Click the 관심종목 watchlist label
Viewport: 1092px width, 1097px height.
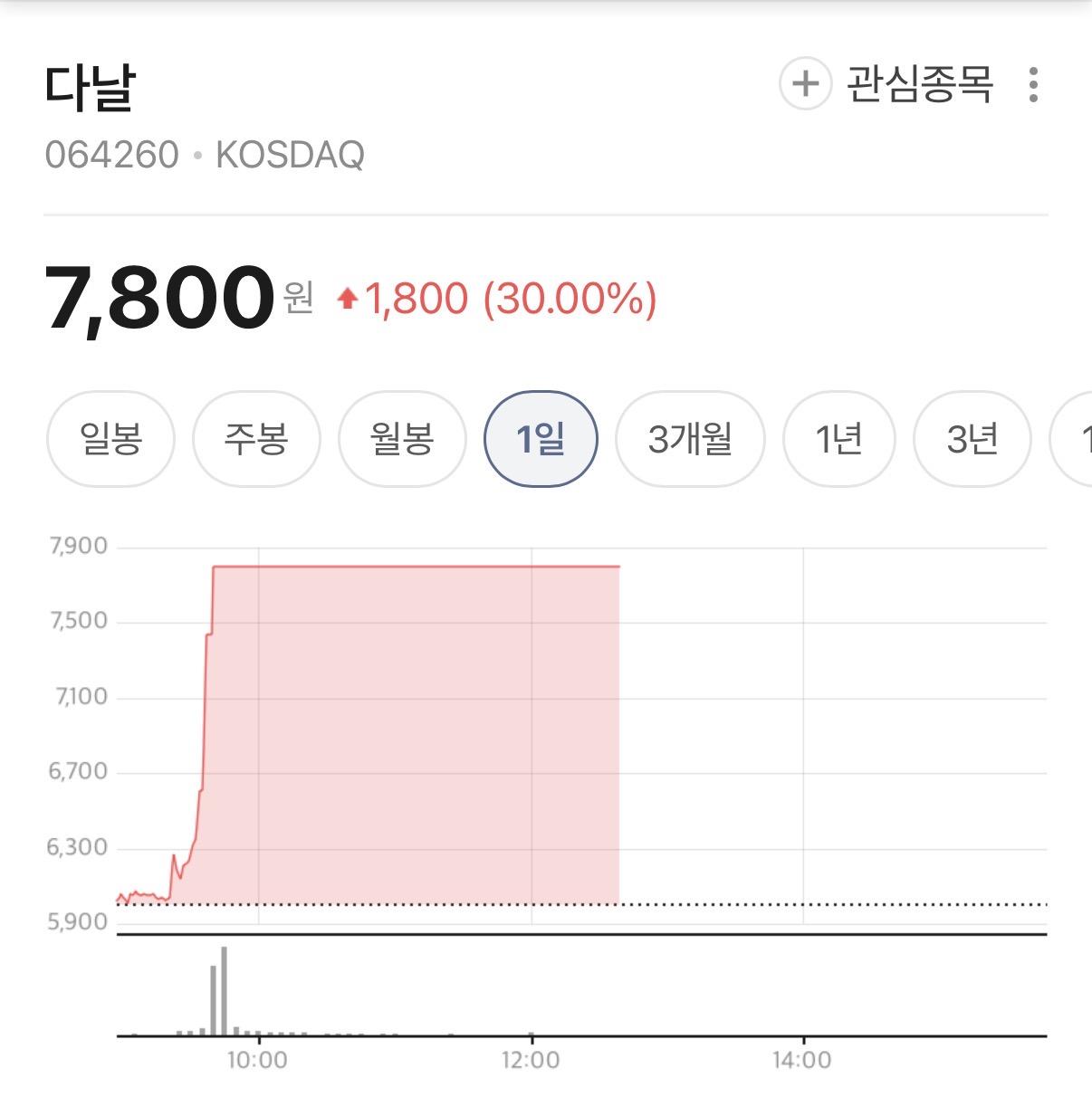tap(917, 83)
